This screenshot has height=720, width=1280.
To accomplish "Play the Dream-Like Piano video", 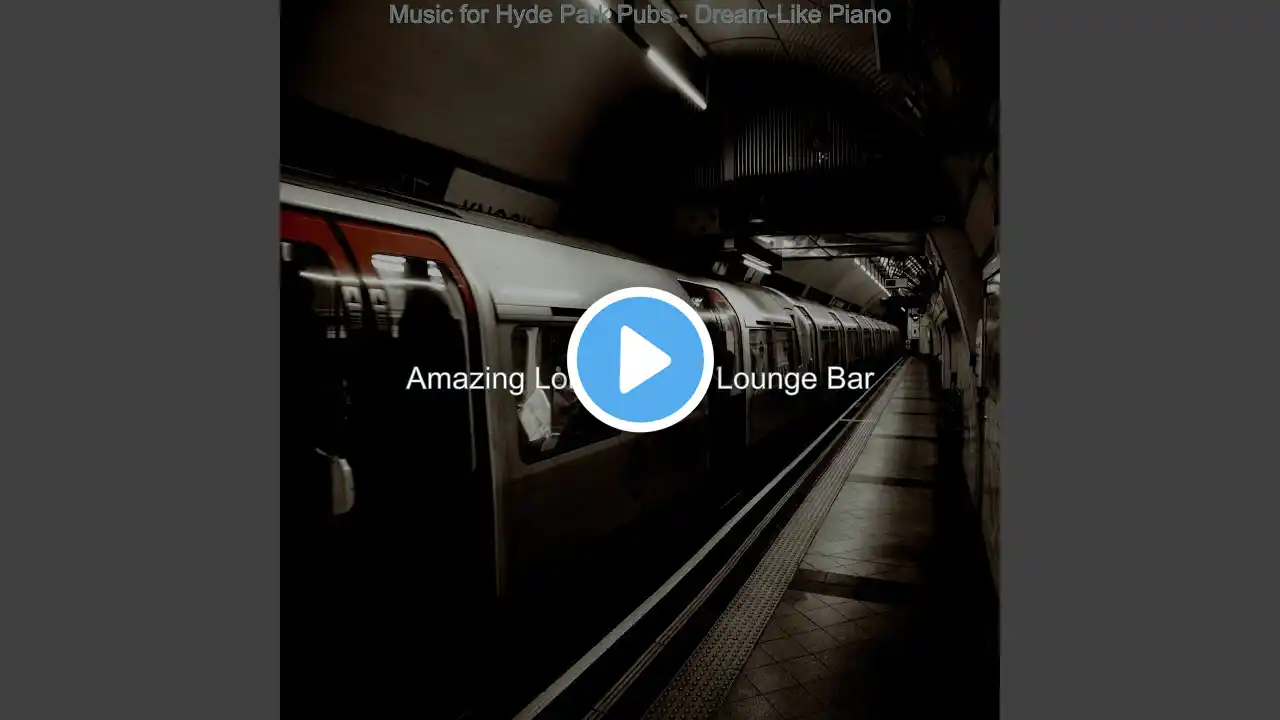I will tap(640, 360).
